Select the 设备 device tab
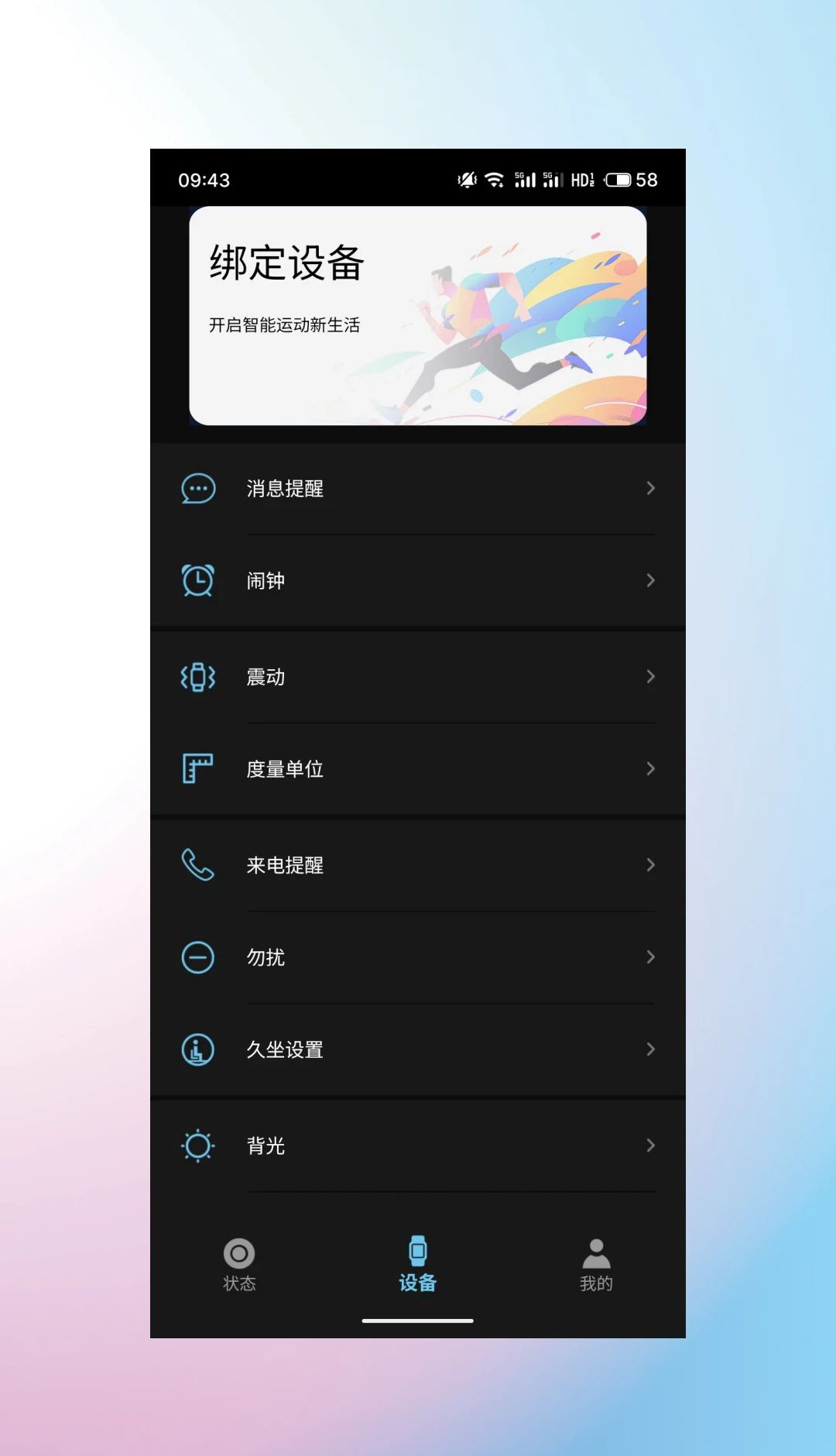 417,1265
